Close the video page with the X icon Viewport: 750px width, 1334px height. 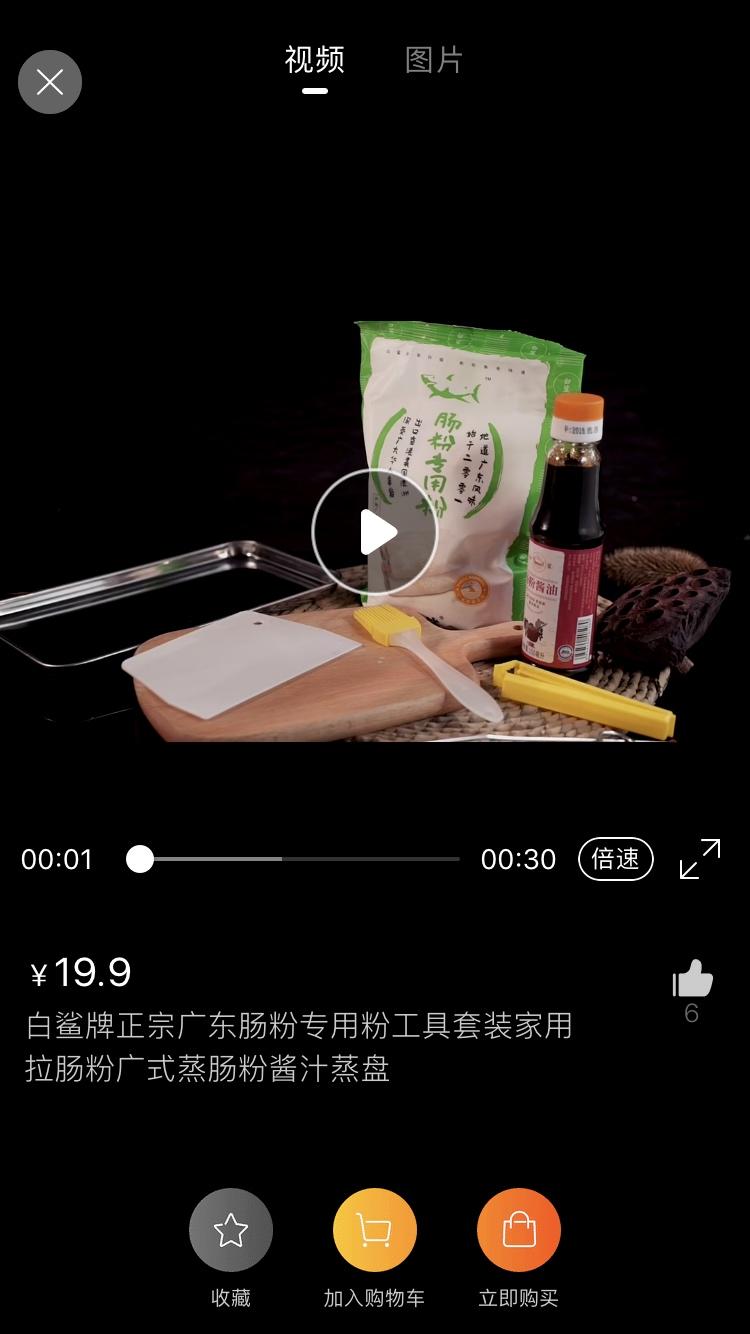point(50,82)
